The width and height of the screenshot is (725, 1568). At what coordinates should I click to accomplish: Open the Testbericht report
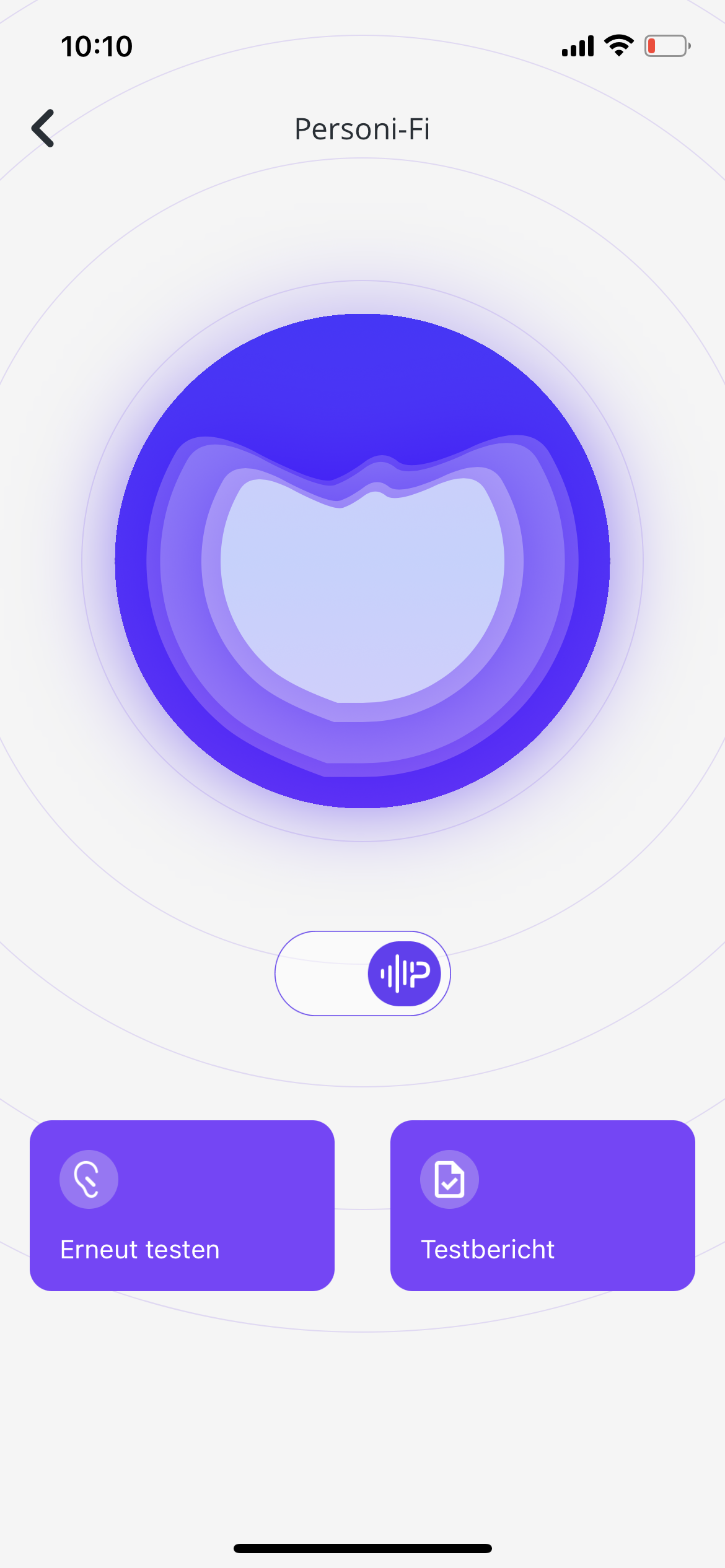542,1205
